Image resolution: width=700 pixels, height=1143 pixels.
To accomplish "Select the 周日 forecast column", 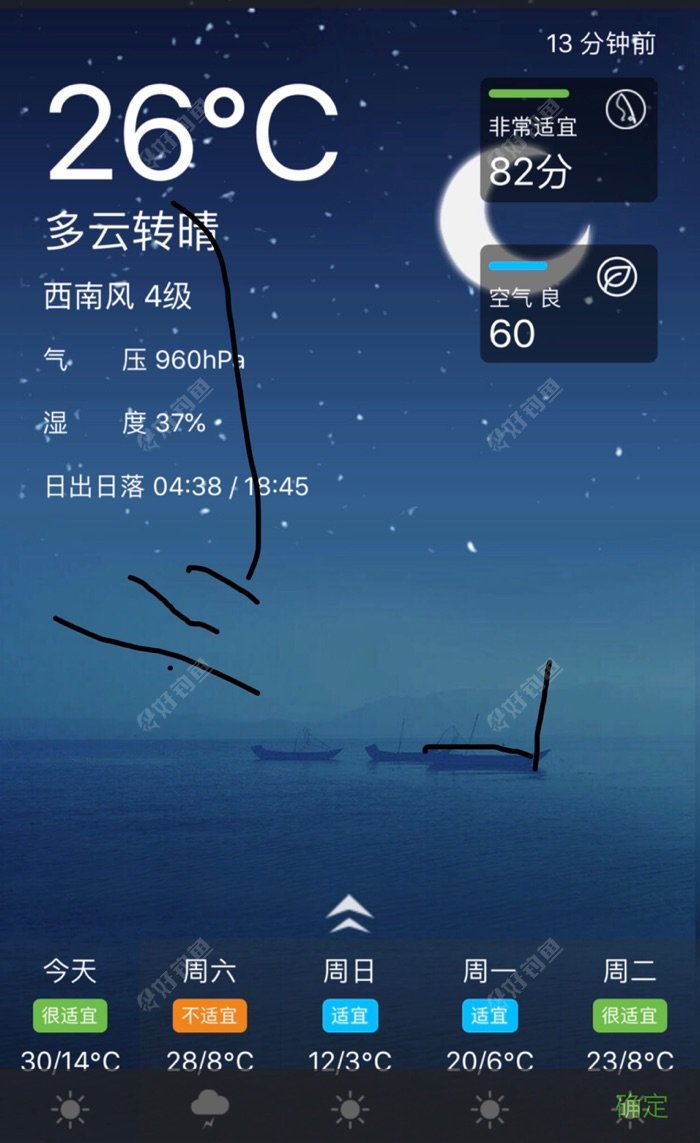I will click(349, 1015).
